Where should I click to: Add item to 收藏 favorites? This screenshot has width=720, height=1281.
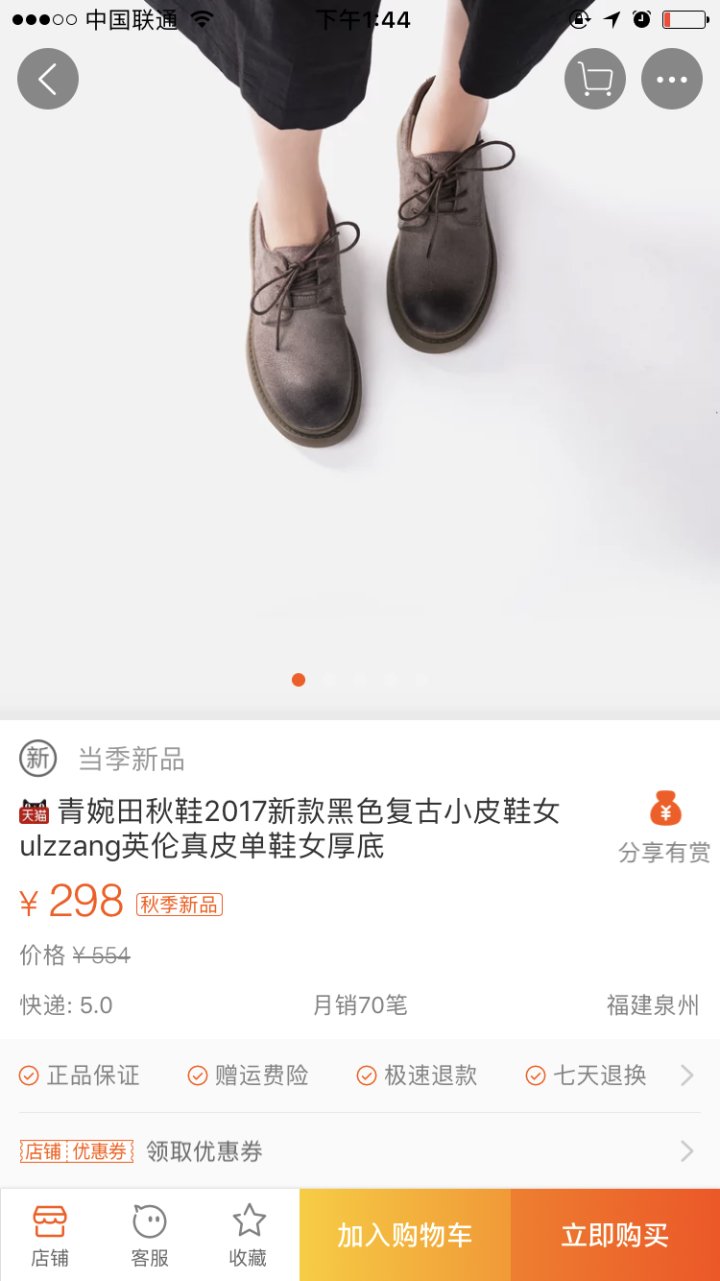(249, 1235)
